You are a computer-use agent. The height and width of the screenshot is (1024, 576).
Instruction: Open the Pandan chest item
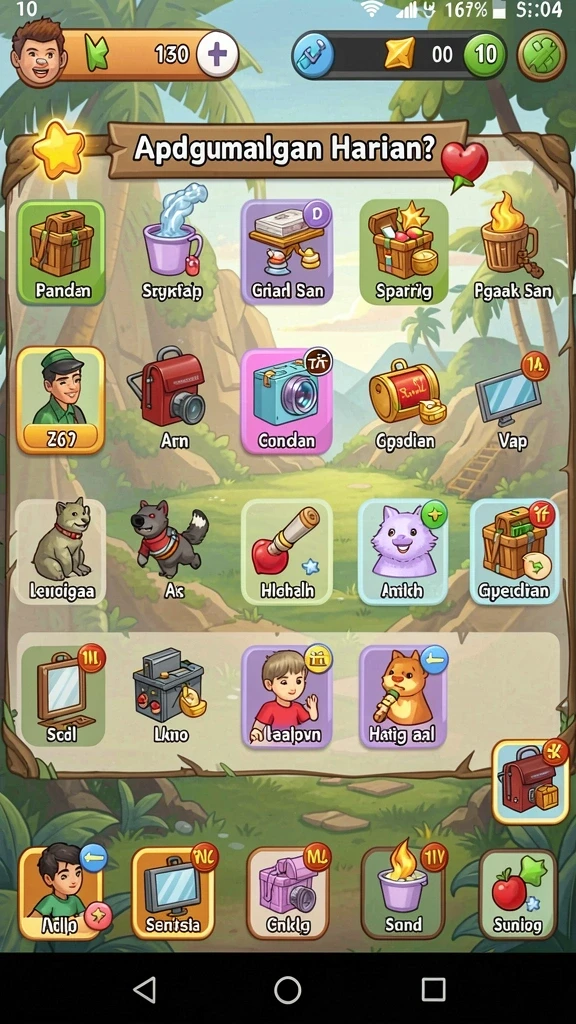coord(61,252)
